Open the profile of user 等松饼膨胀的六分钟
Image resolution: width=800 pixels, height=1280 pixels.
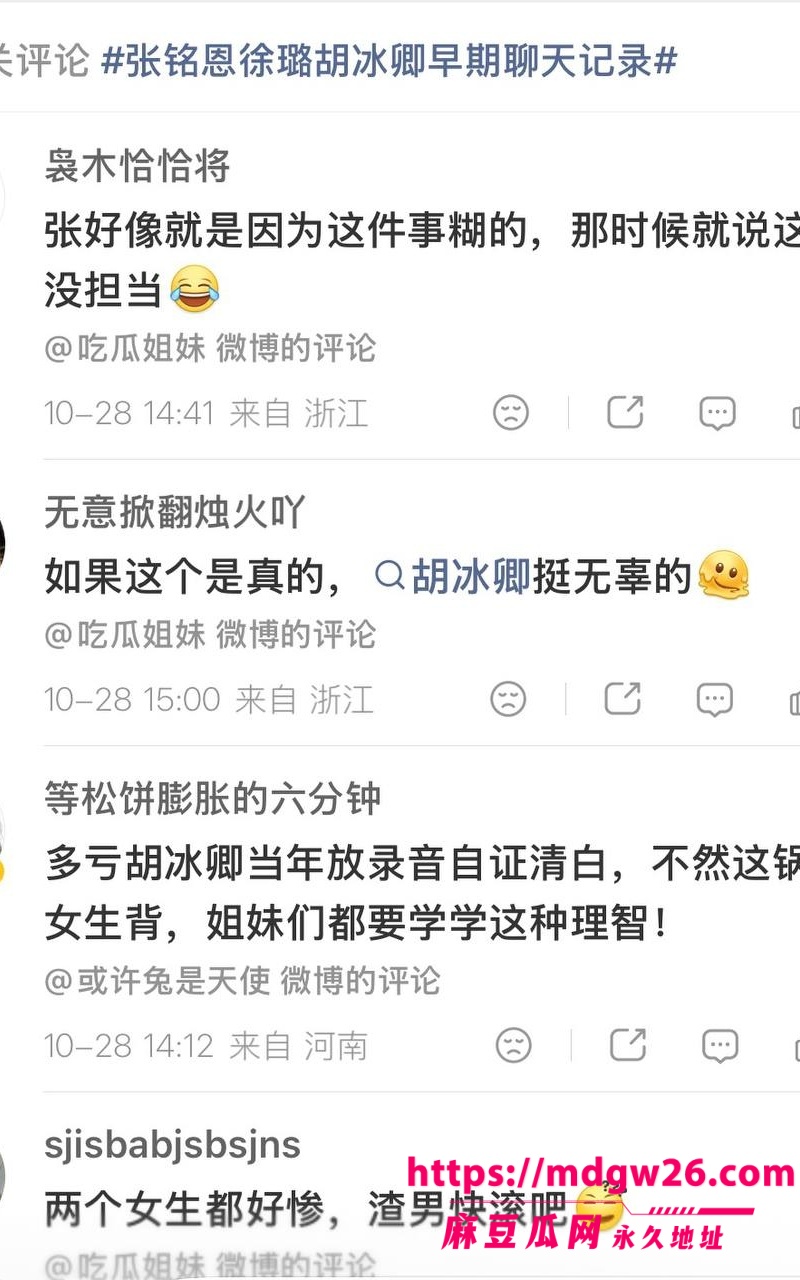[x=212, y=799]
